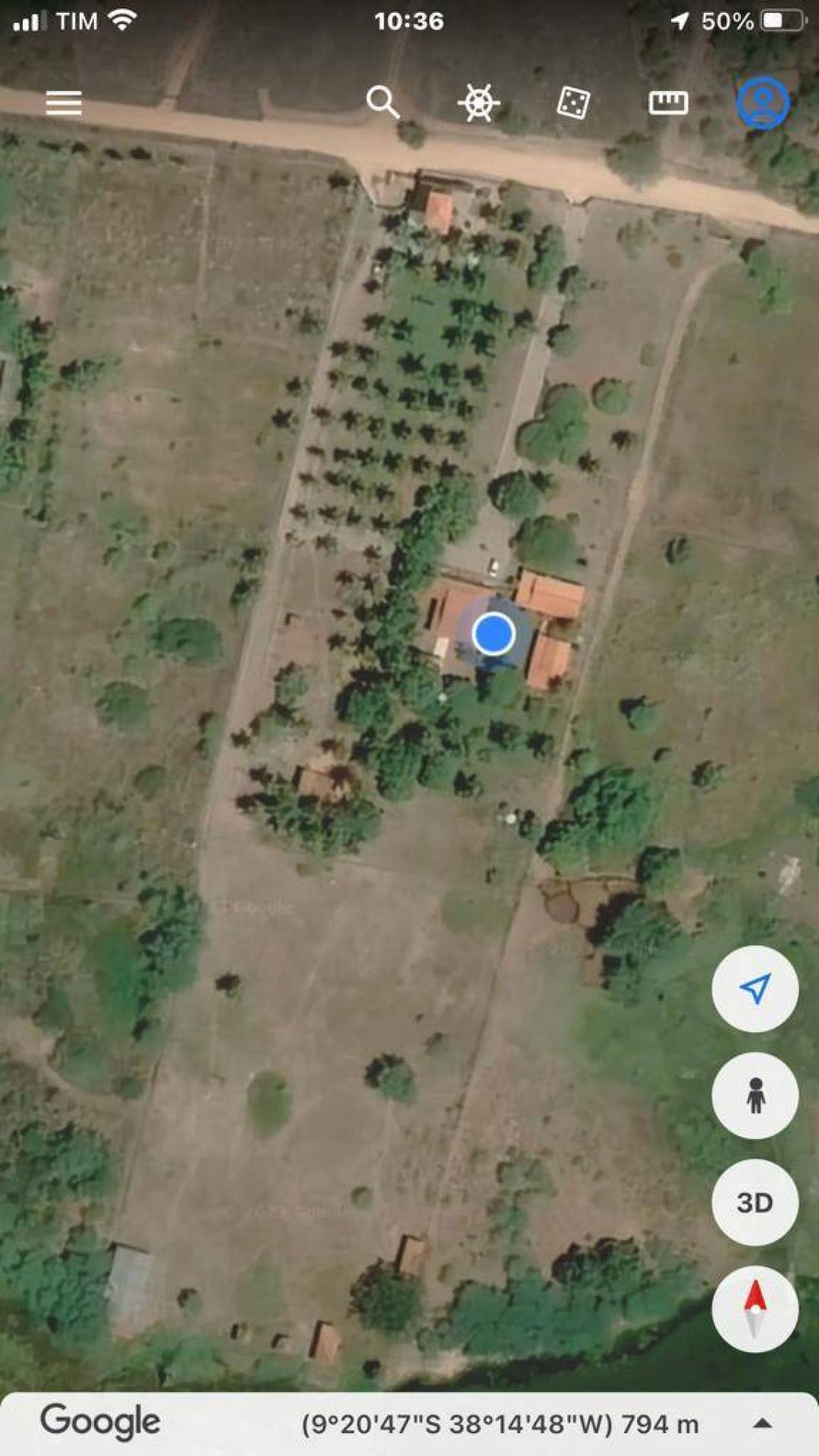Tap the I'm Feeling Lucky dice

[x=573, y=102]
